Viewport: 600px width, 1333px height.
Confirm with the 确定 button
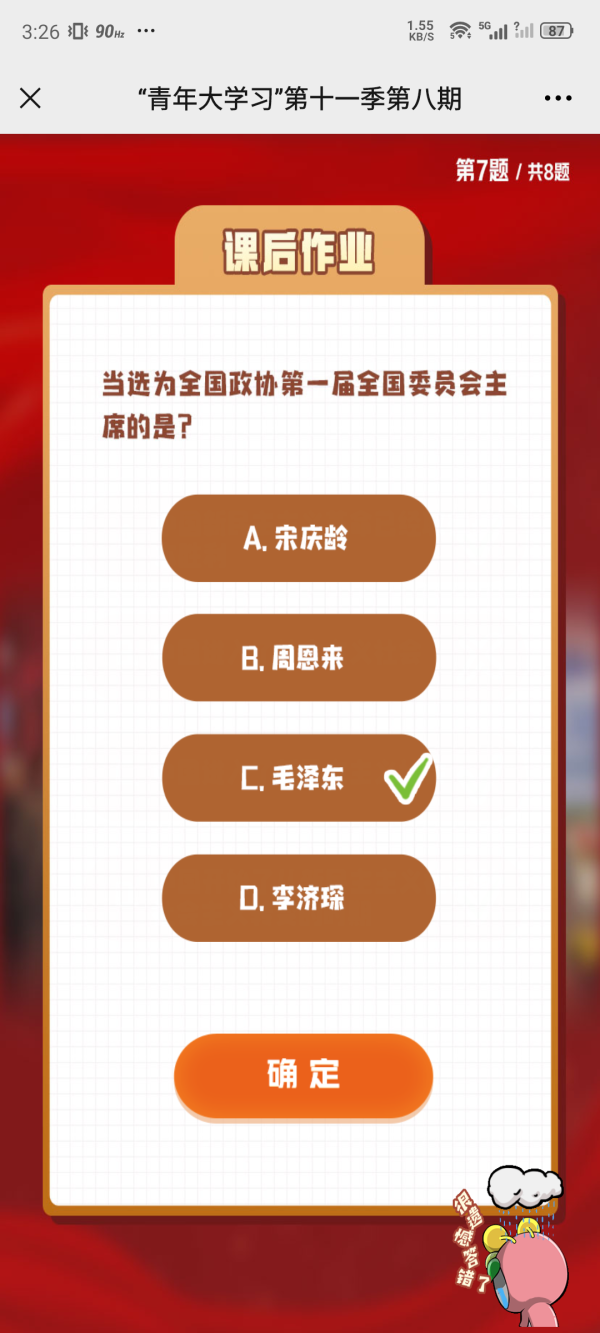303,1075
